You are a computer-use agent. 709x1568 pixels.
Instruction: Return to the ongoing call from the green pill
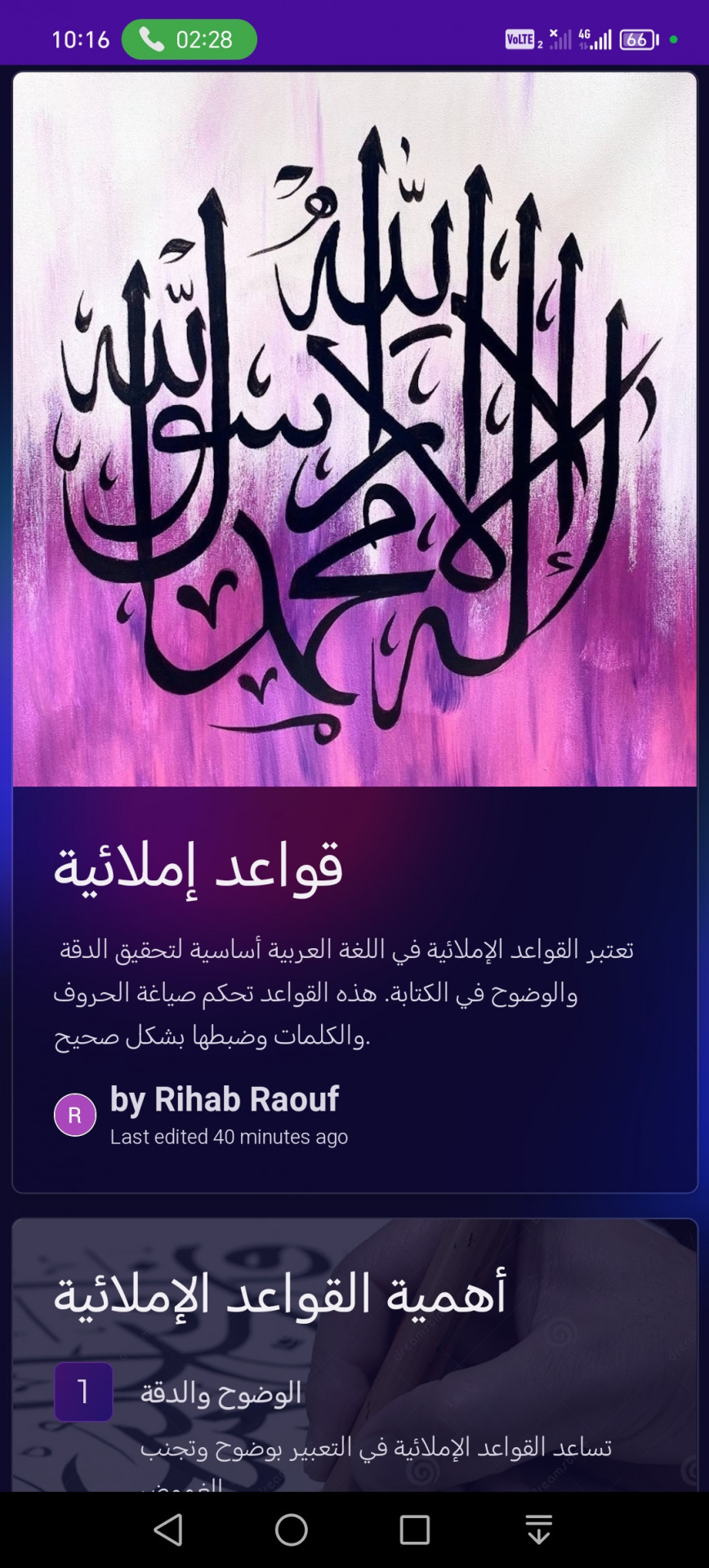pyautogui.click(x=189, y=39)
